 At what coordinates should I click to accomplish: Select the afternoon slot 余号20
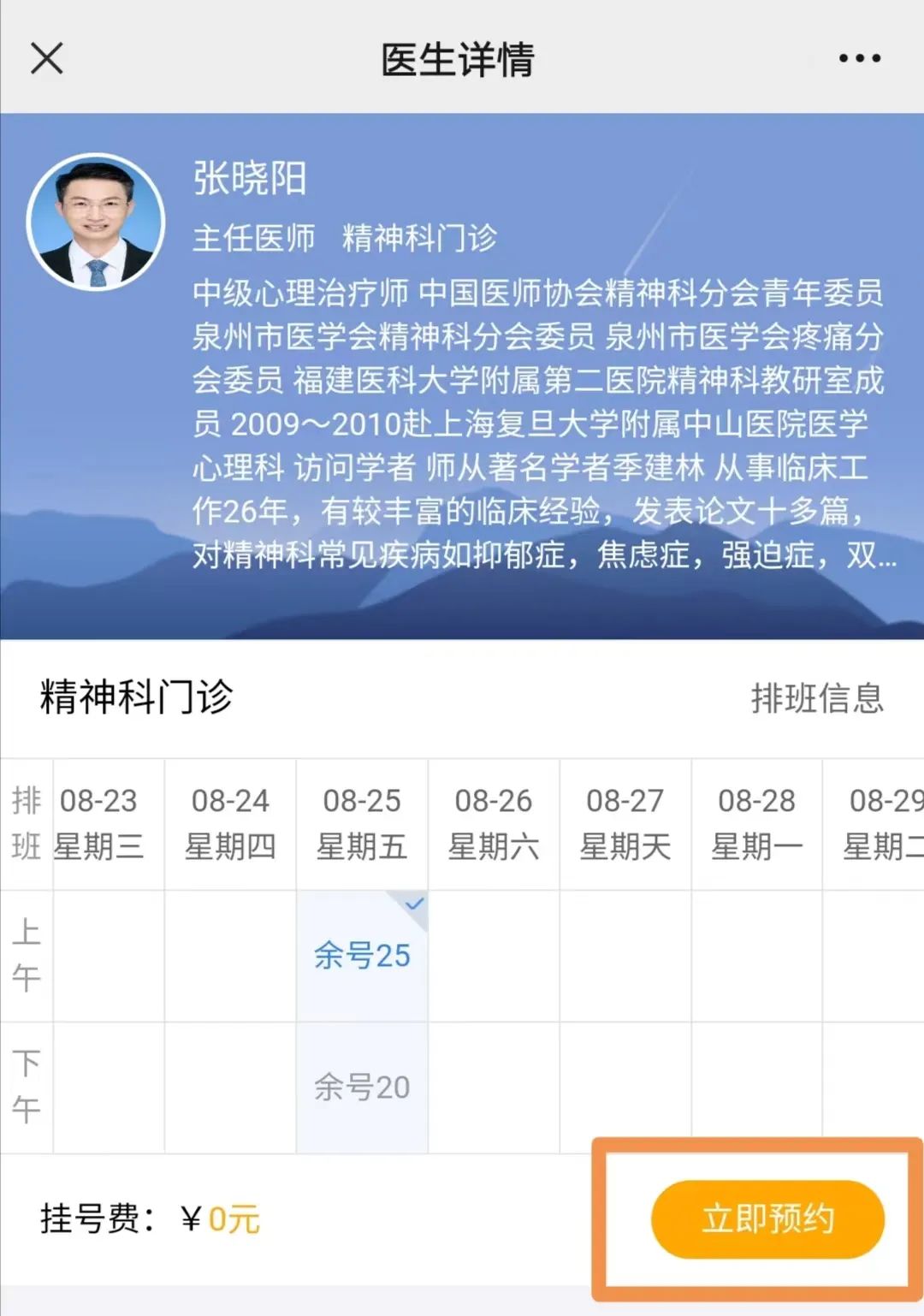362,1087
